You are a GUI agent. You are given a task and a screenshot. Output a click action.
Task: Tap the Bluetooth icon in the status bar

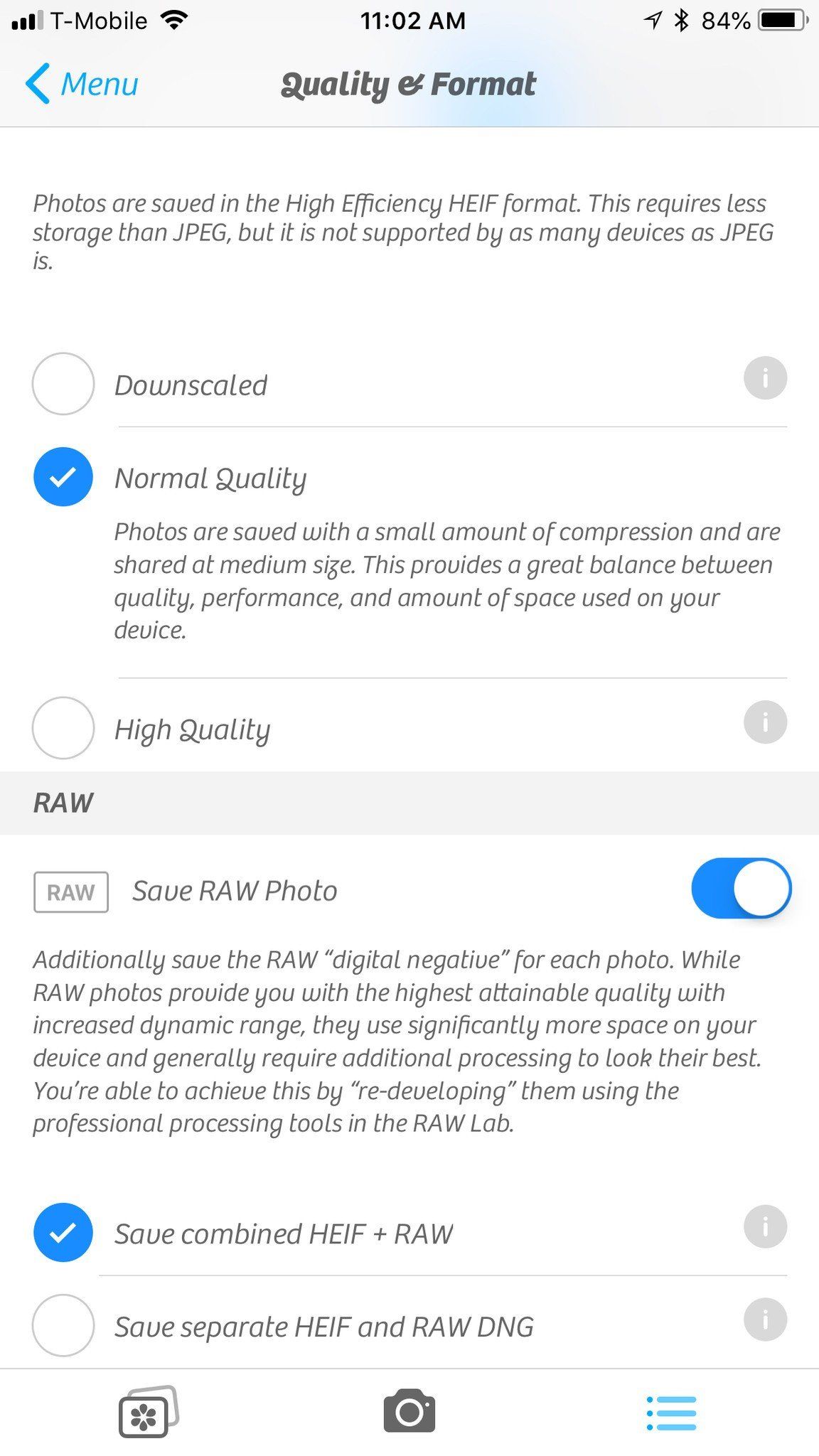click(680, 19)
